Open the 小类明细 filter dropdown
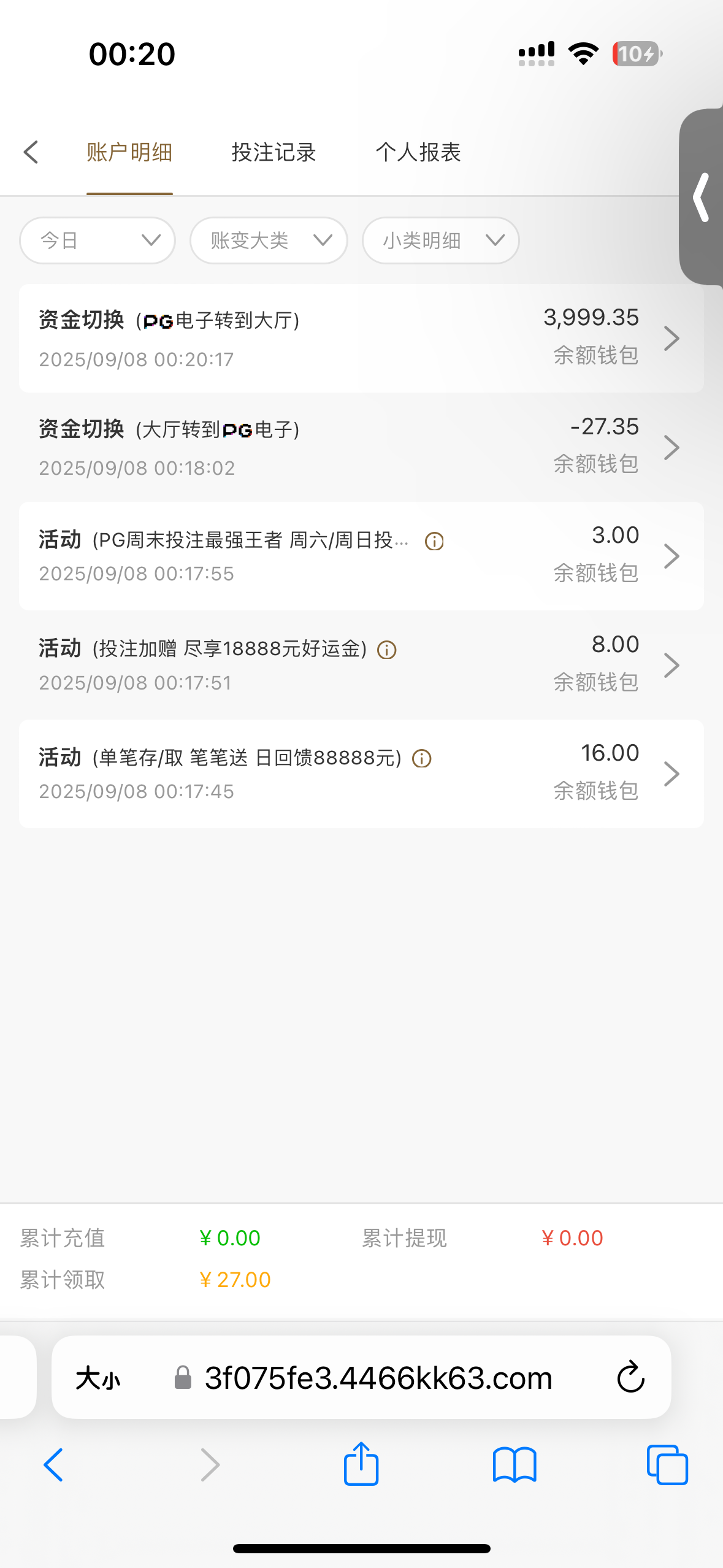Viewport: 723px width, 1568px height. 440,240
